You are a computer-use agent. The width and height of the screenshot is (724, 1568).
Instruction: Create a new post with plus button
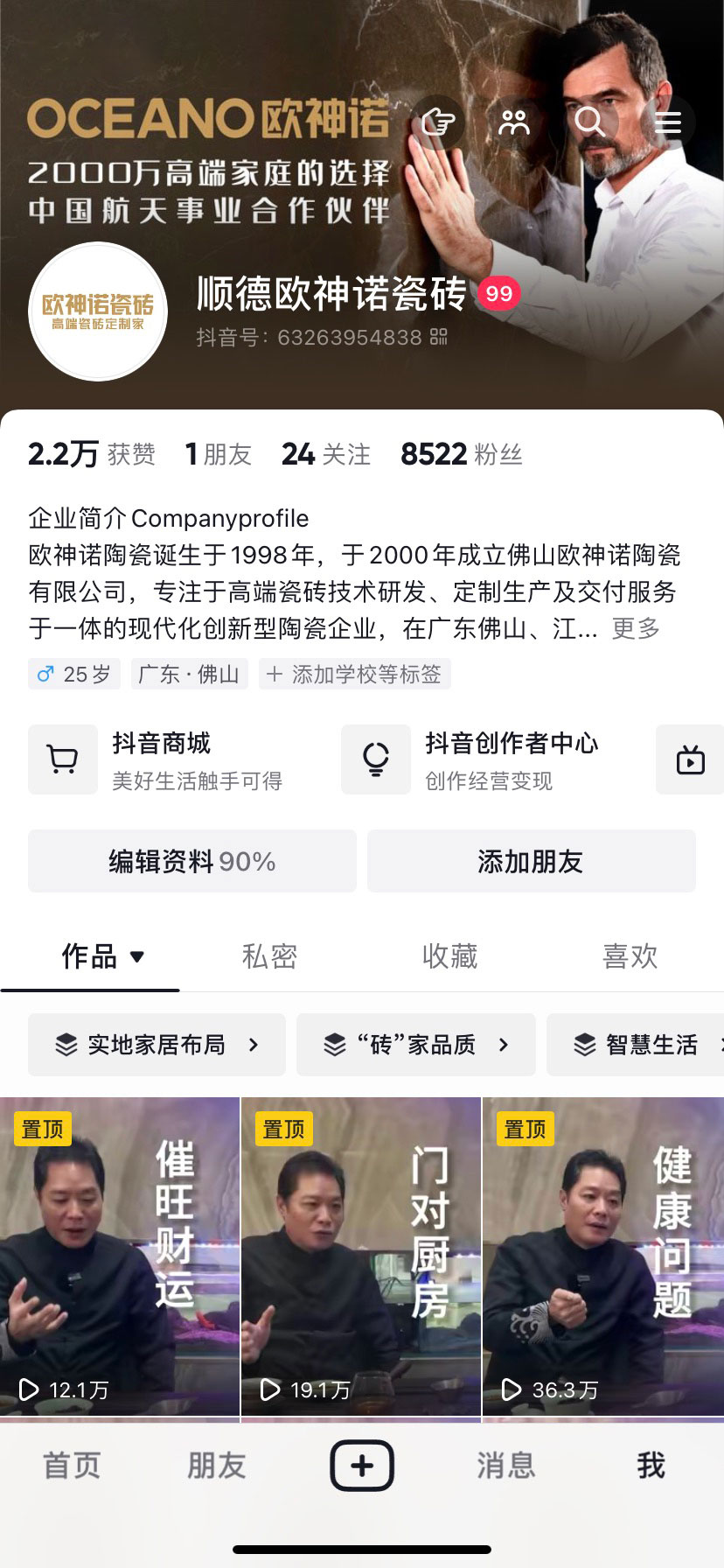tap(362, 1465)
